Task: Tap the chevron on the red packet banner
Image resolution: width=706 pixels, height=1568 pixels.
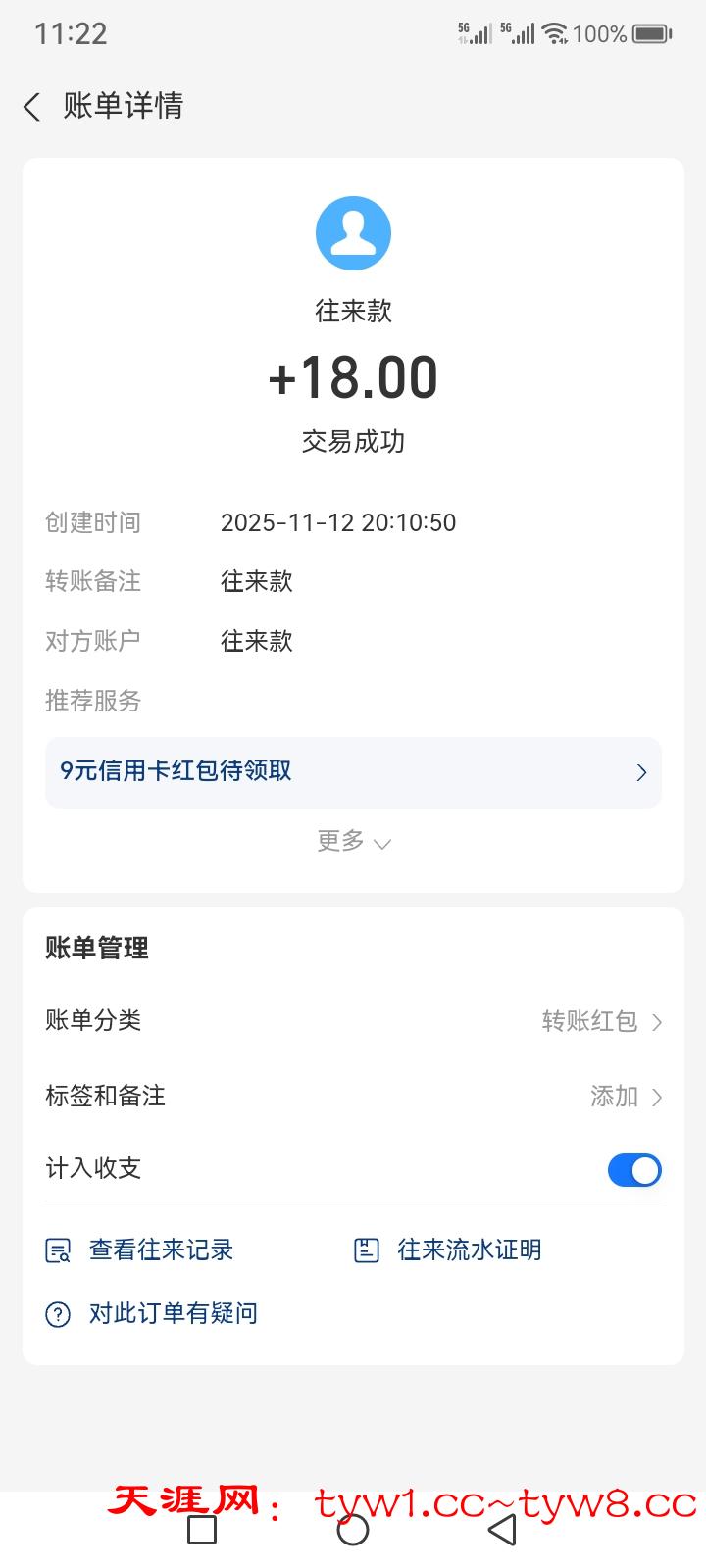Action: click(x=640, y=772)
